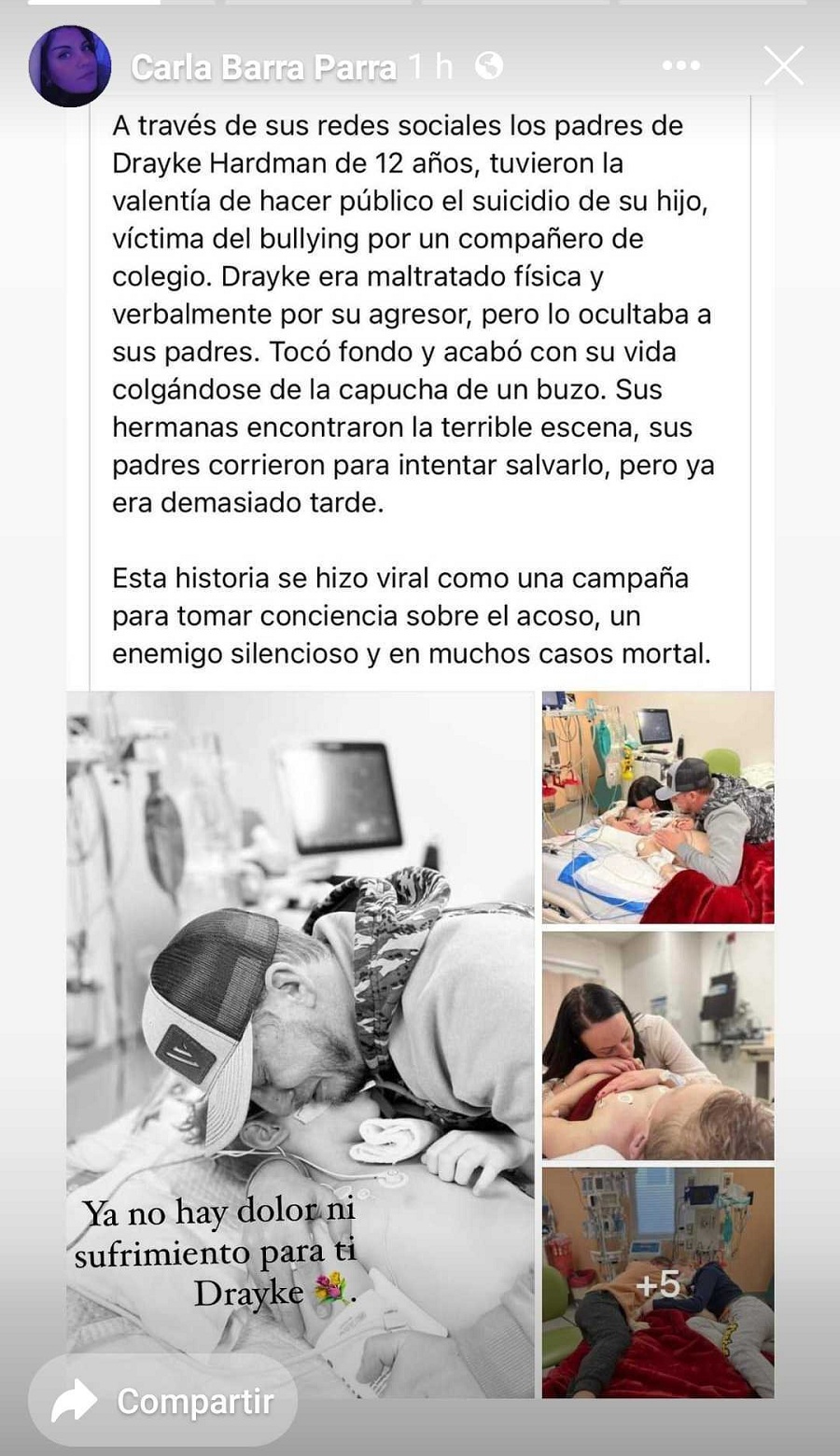Viewport: 840px width, 1456px height.
Task: Open the story options menu
Action: click(x=680, y=66)
